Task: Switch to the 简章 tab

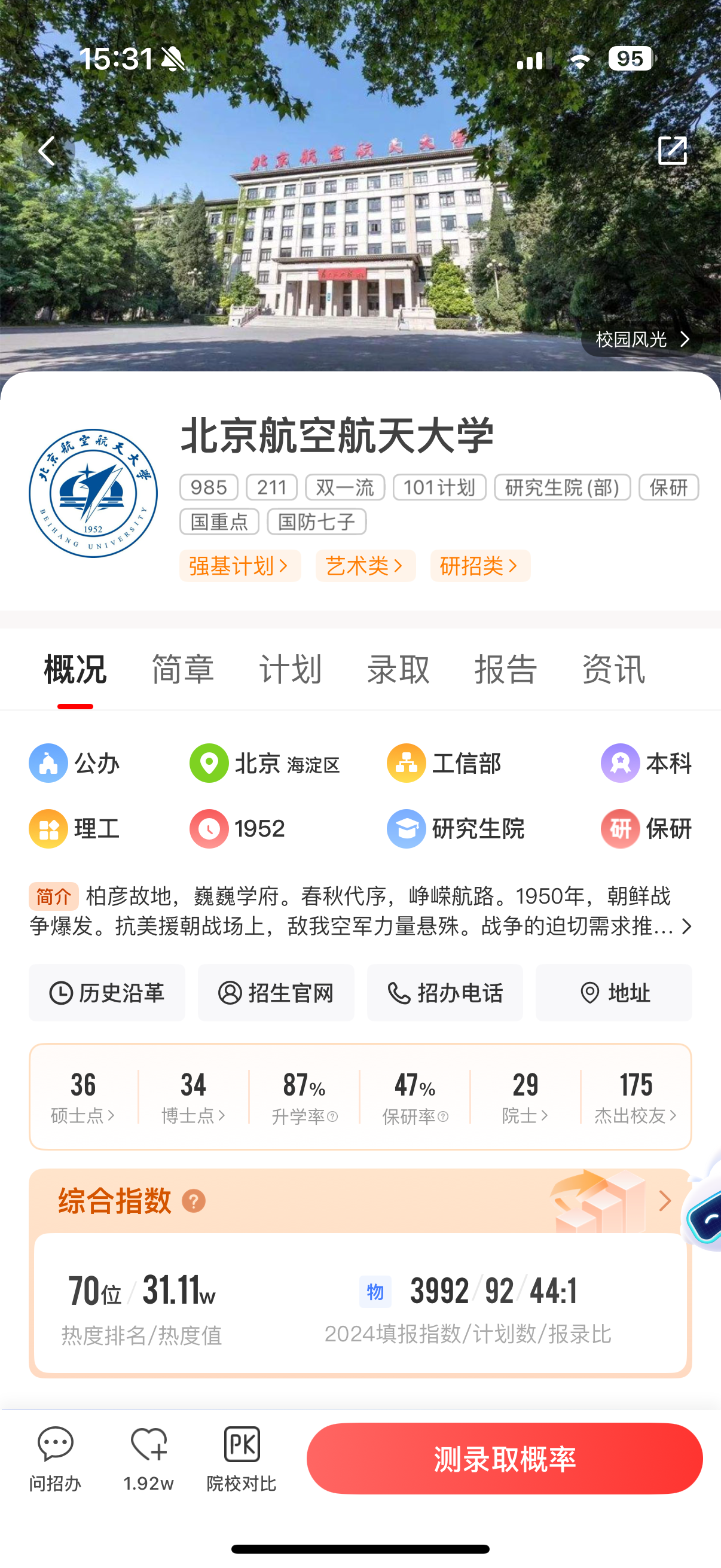Action: click(x=182, y=670)
